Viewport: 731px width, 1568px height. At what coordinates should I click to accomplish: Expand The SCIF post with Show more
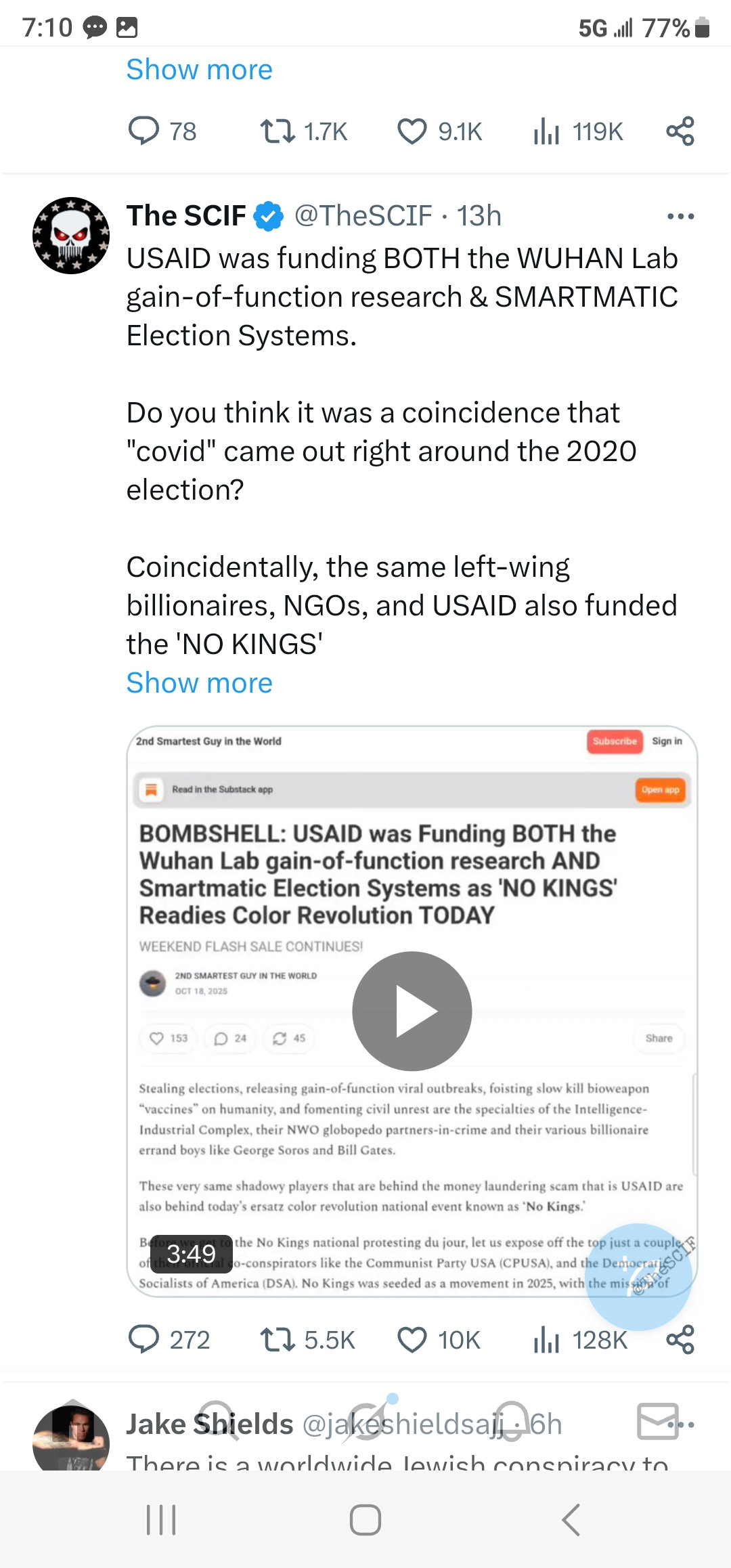pos(199,682)
